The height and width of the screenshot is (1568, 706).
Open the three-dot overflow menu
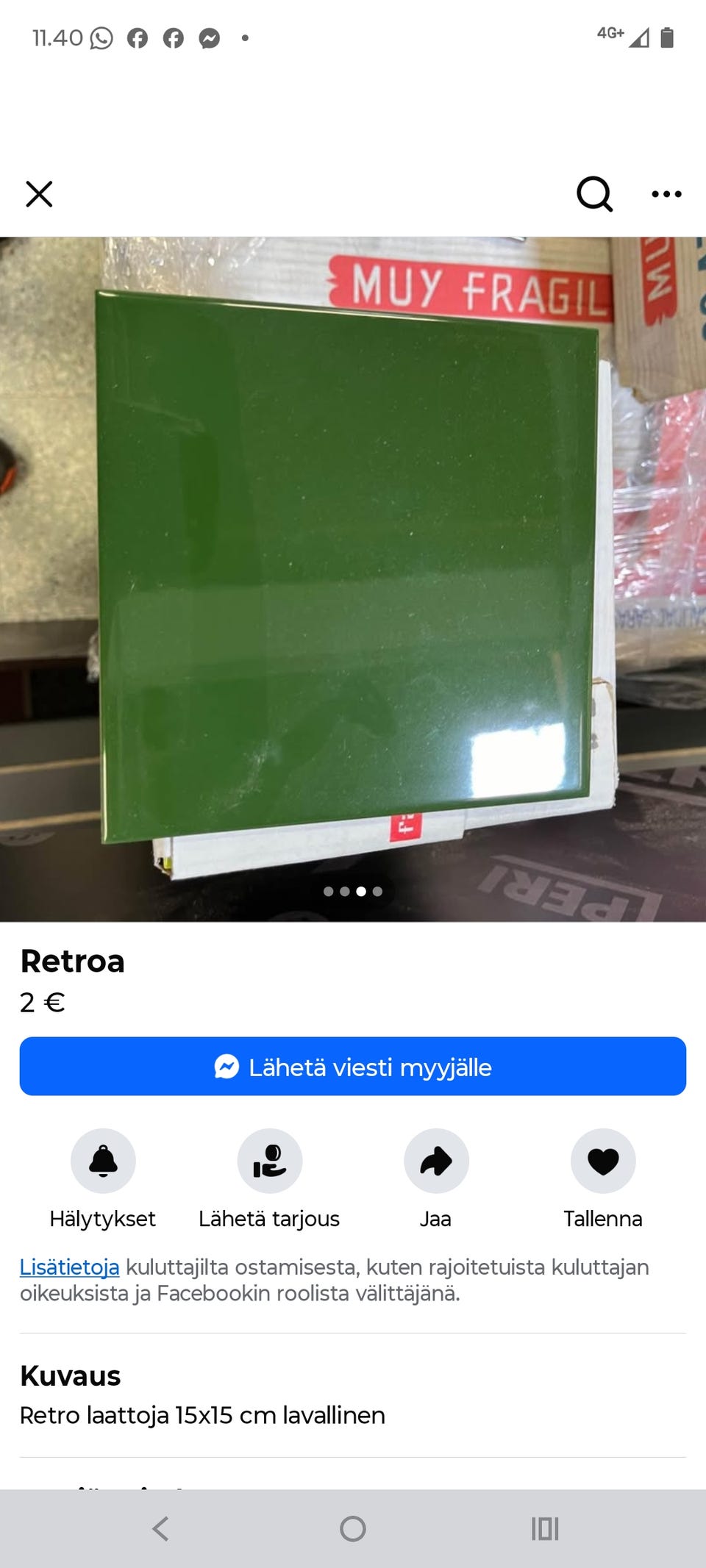coord(666,194)
